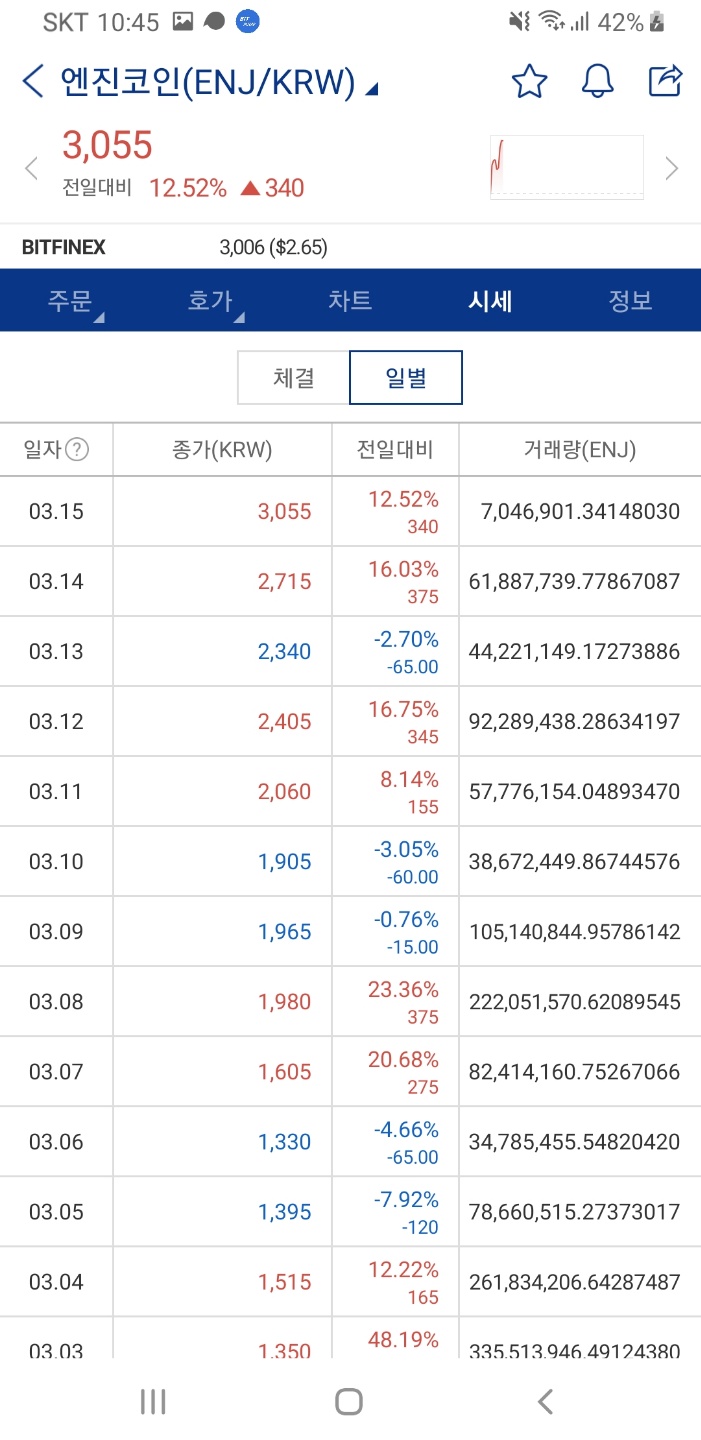The width and height of the screenshot is (701, 1440).
Task: Select the 시세 tab
Action: coord(490,301)
